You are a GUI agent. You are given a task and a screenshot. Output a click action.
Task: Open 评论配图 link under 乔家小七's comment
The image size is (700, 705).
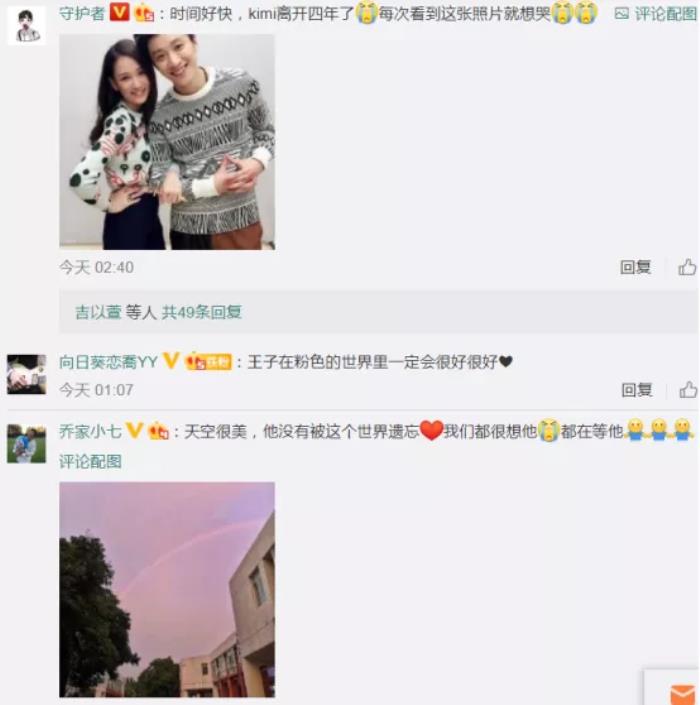(x=90, y=461)
